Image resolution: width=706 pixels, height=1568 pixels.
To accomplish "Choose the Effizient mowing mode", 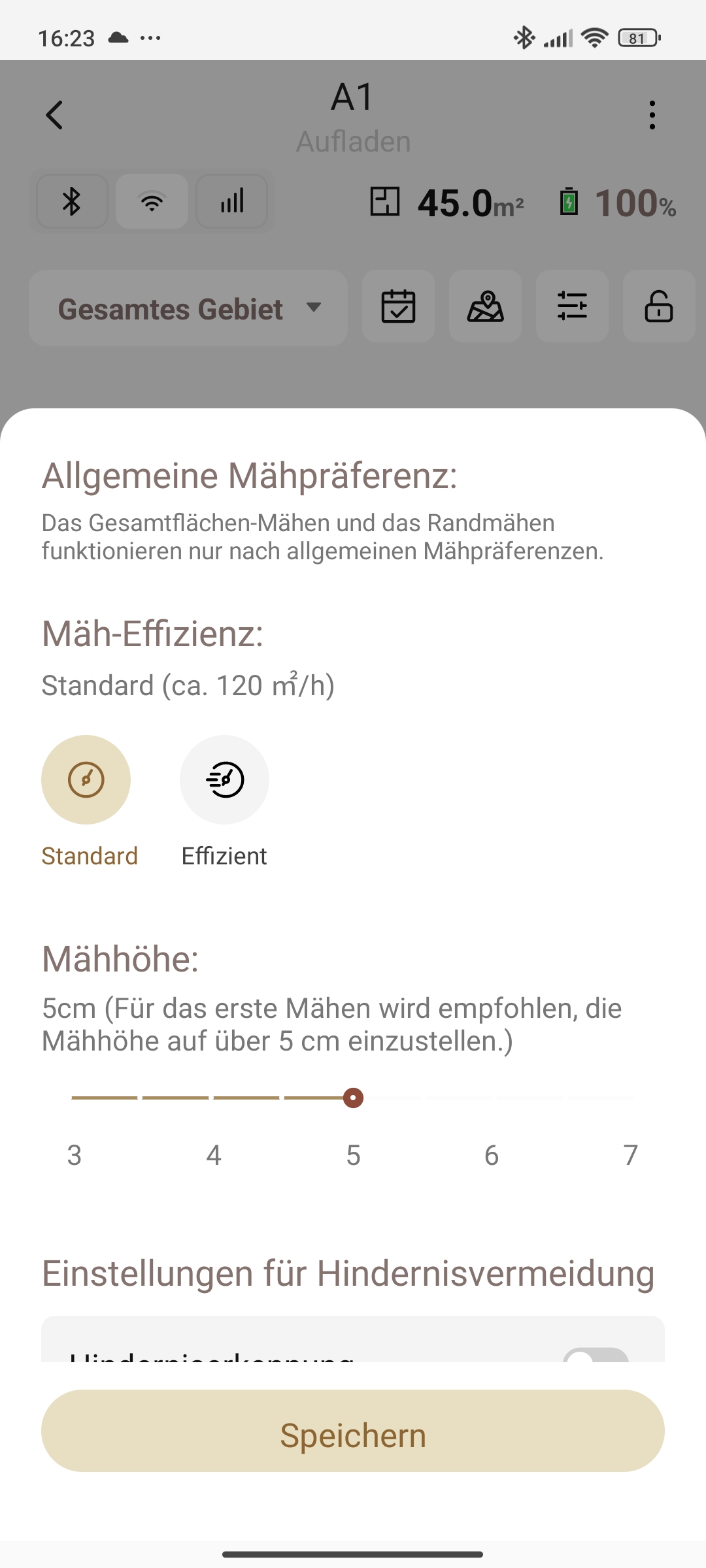I will click(x=224, y=779).
